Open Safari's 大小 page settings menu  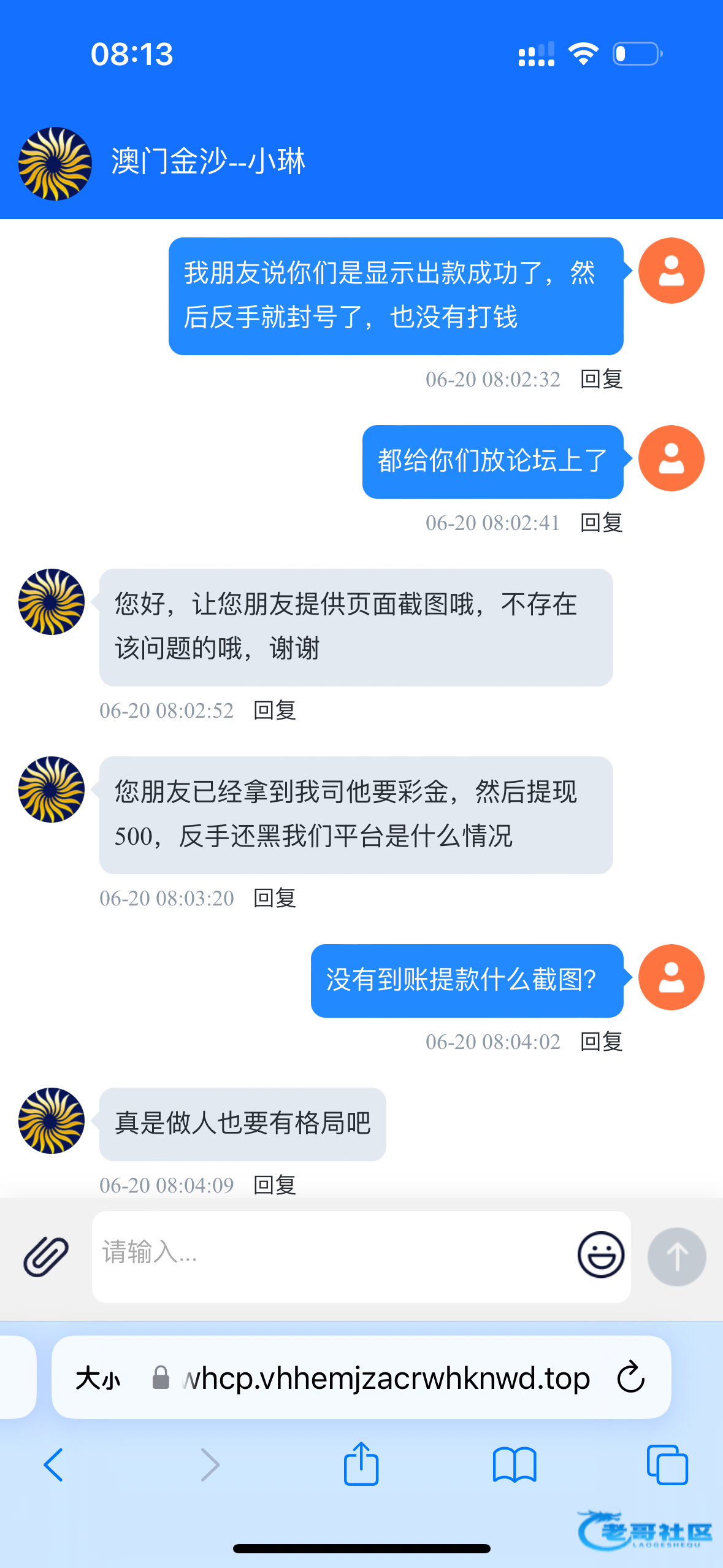(x=98, y=1379)
